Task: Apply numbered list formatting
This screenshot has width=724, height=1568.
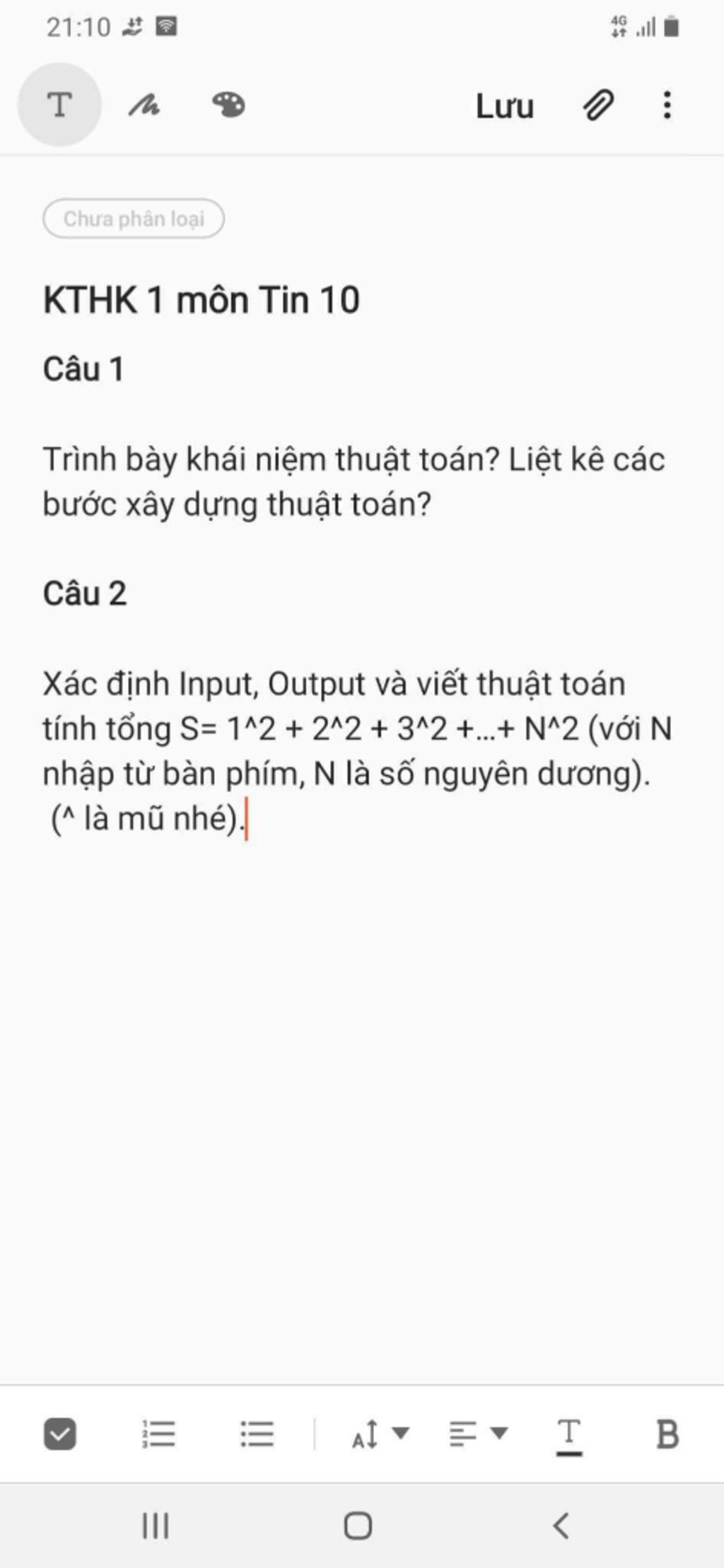Action: (x=158, y=1434)
